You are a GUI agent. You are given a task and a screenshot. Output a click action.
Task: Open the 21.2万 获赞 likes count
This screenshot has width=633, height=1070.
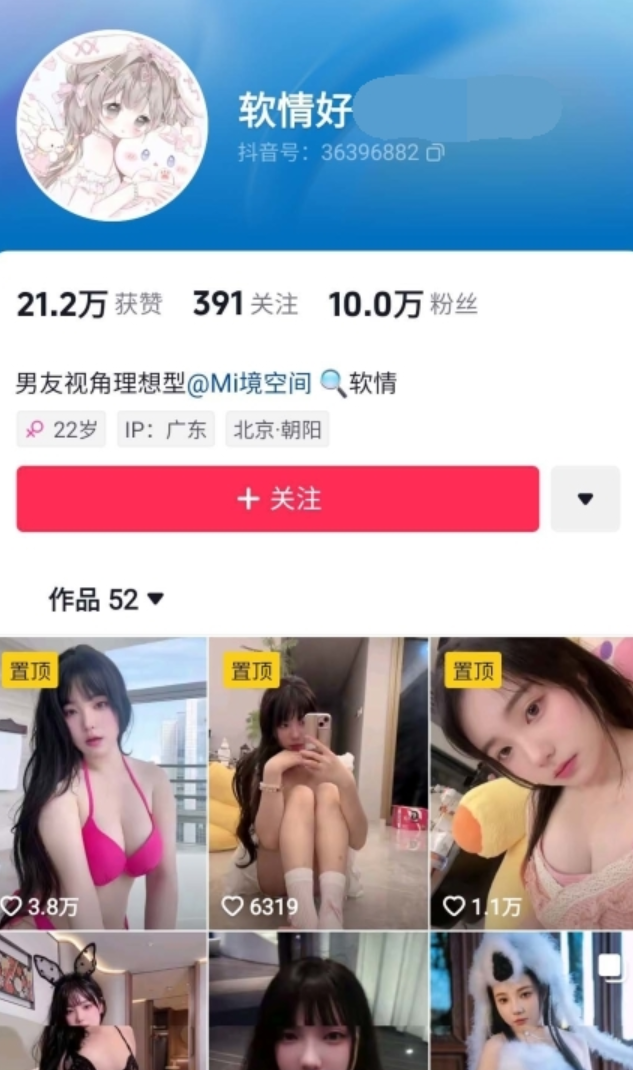click(89, 305)
